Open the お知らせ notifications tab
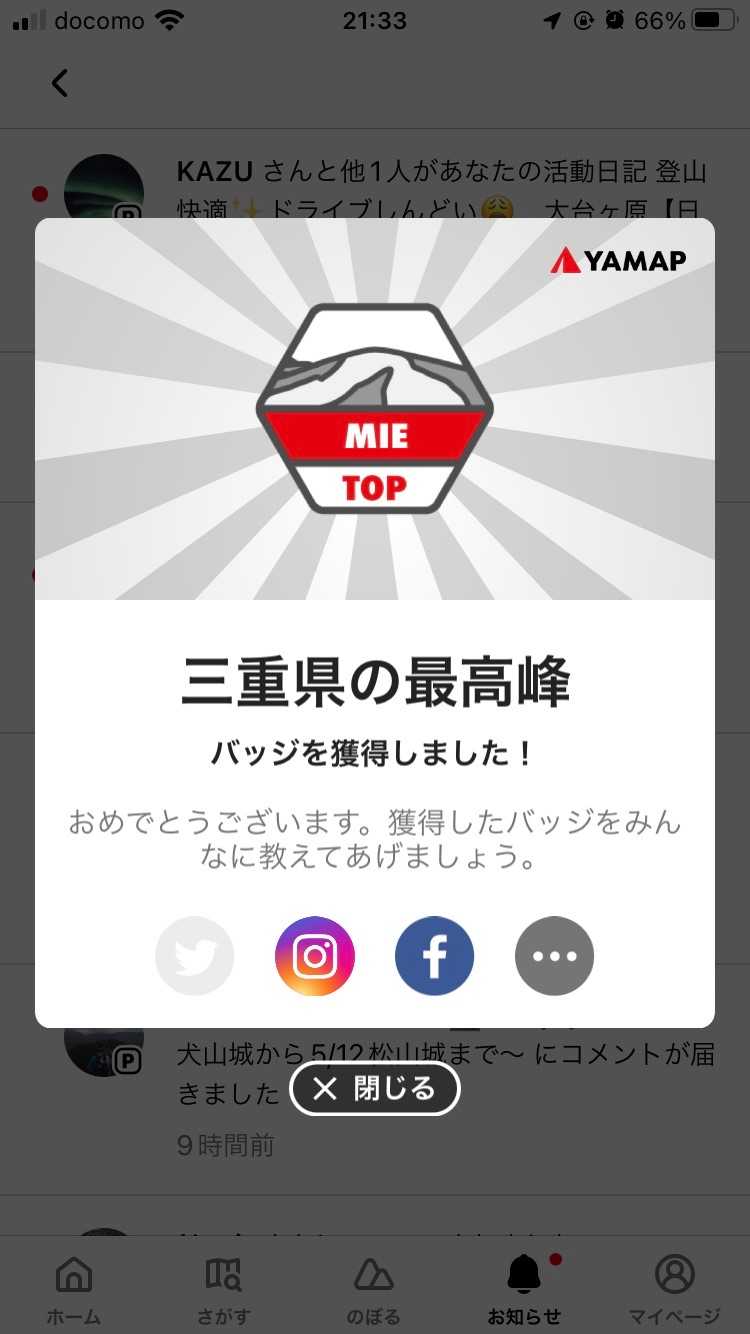Viewport: 750px width, 1334px height. 524,1288
